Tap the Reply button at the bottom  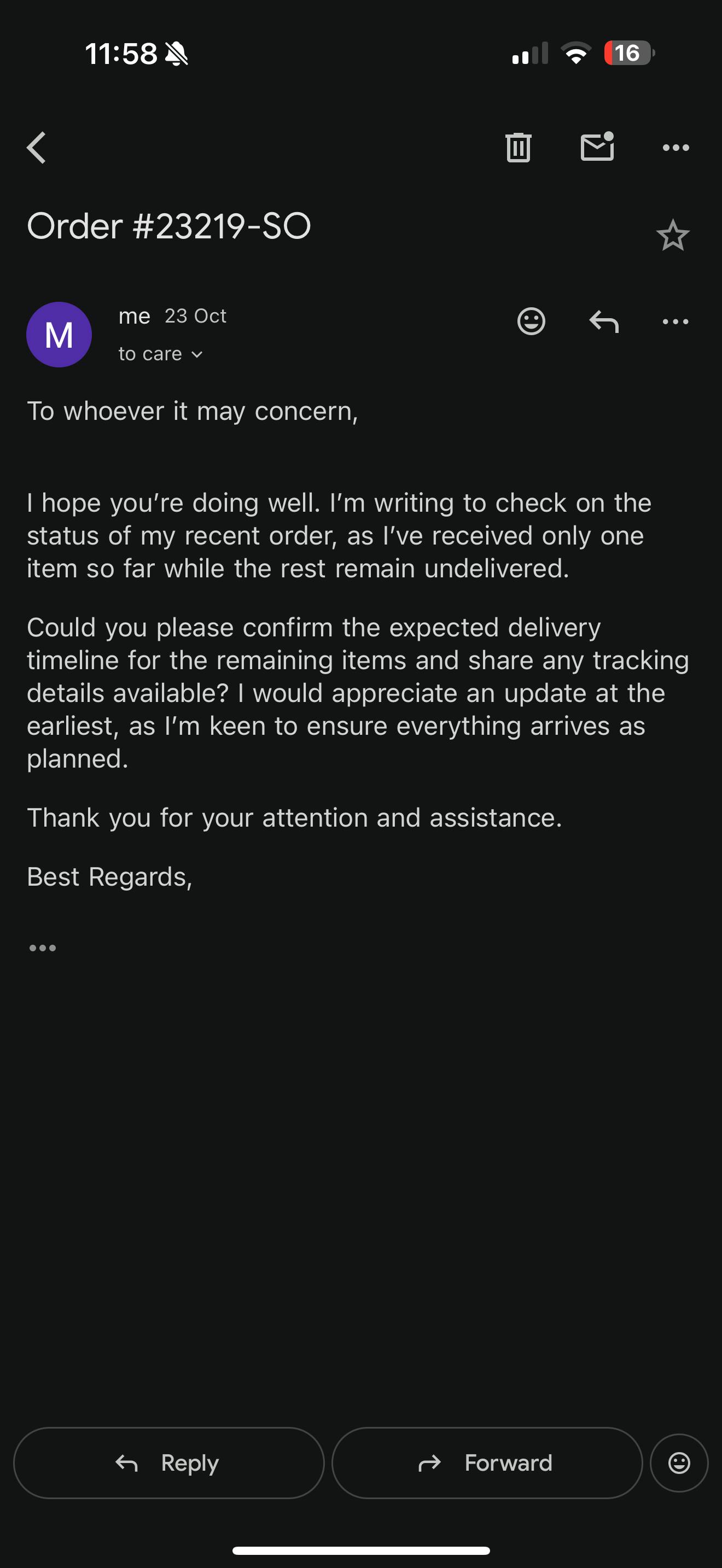[x=168, y=1462]
